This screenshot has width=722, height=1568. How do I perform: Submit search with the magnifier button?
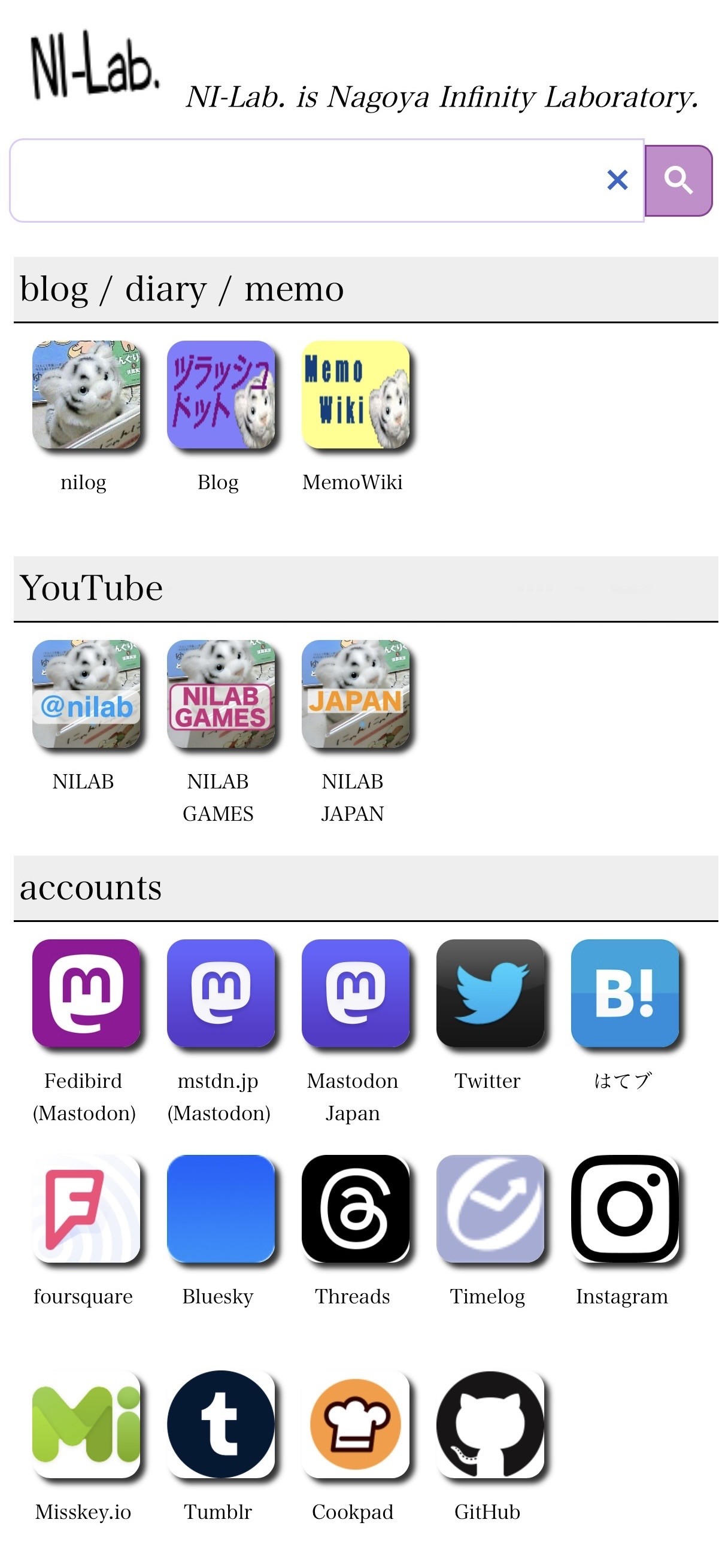[x=678, y=181]
